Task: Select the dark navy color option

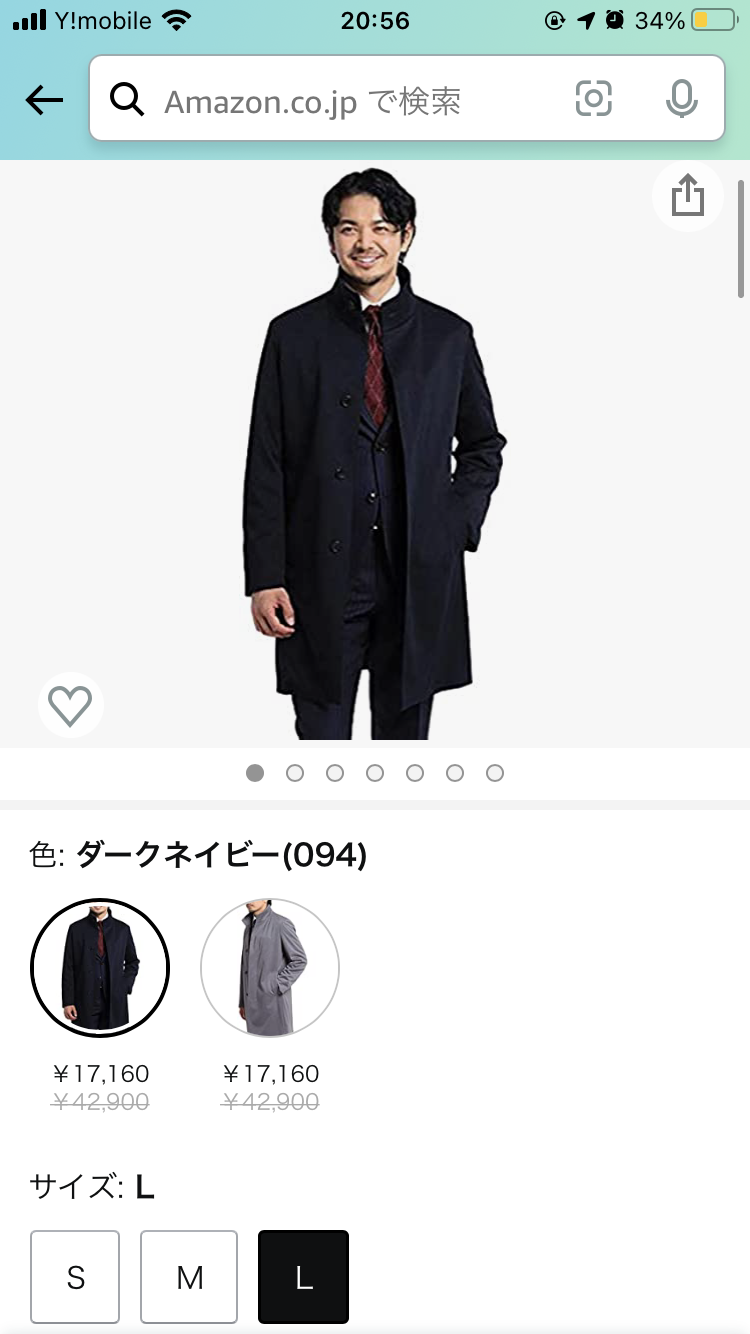Action: tap(100, 968)
